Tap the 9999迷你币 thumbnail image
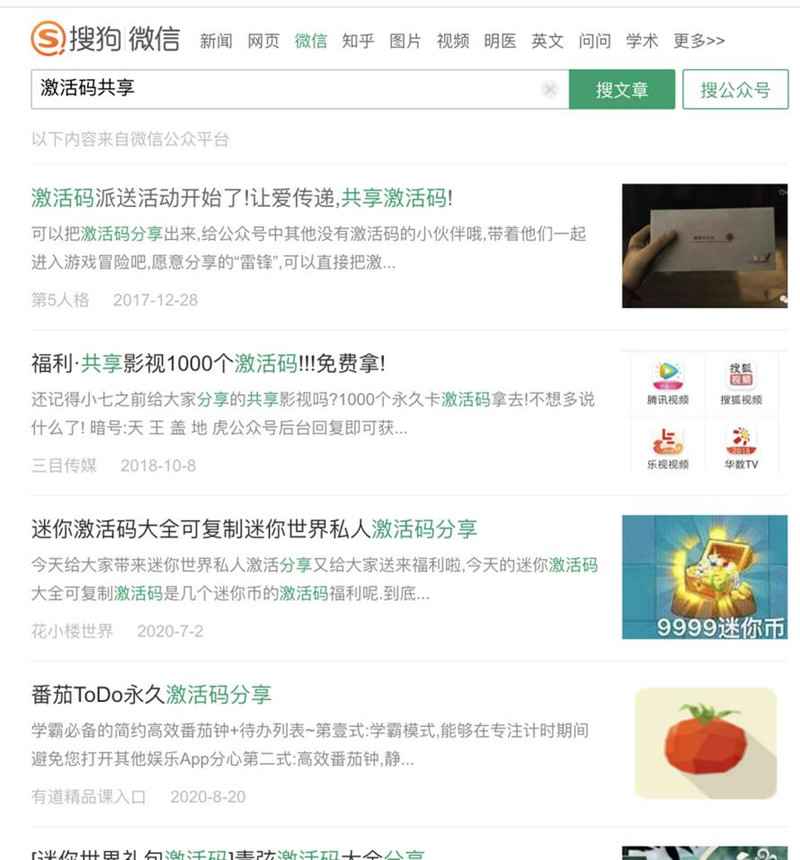The height and width of the screenshot is (860, 800). click(x=704, y=577)
